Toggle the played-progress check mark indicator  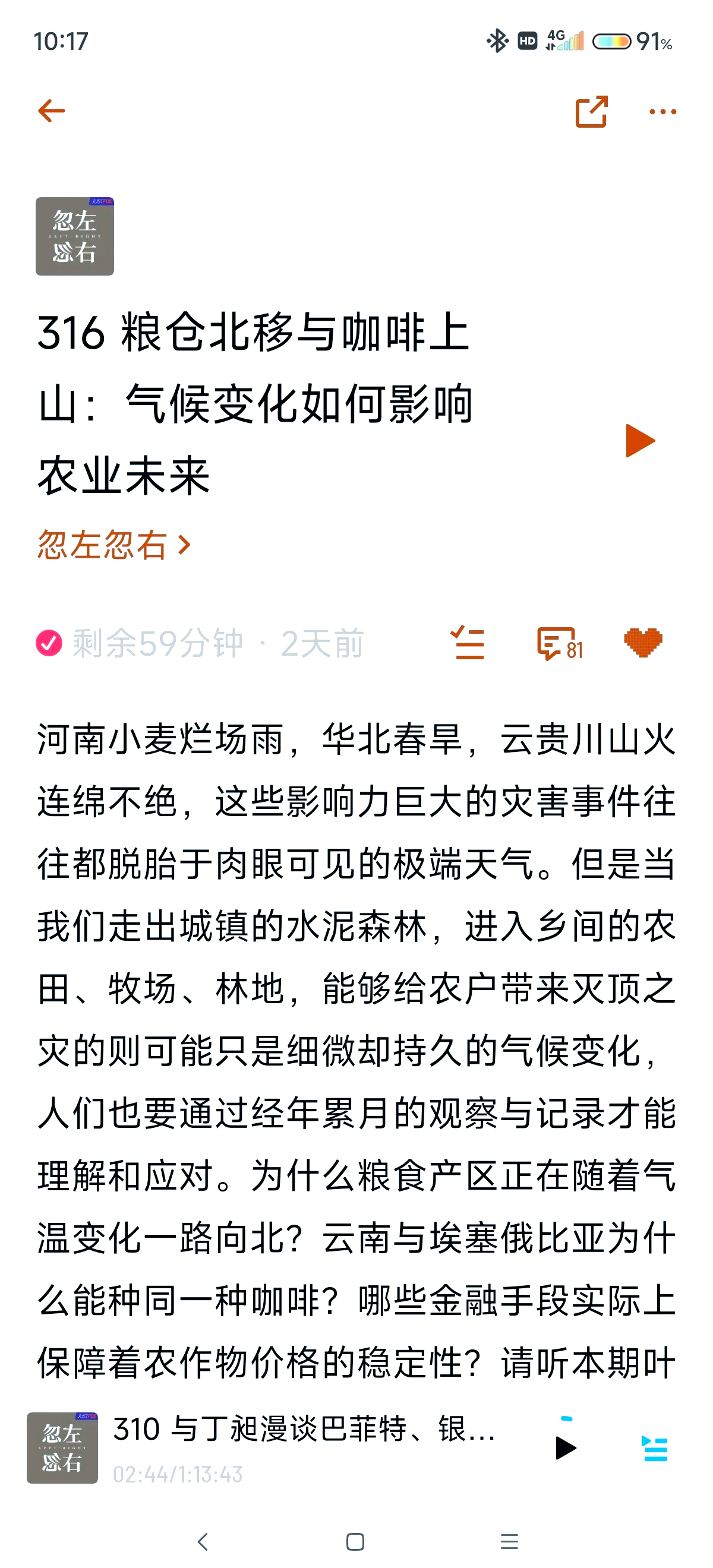(48, 643)
